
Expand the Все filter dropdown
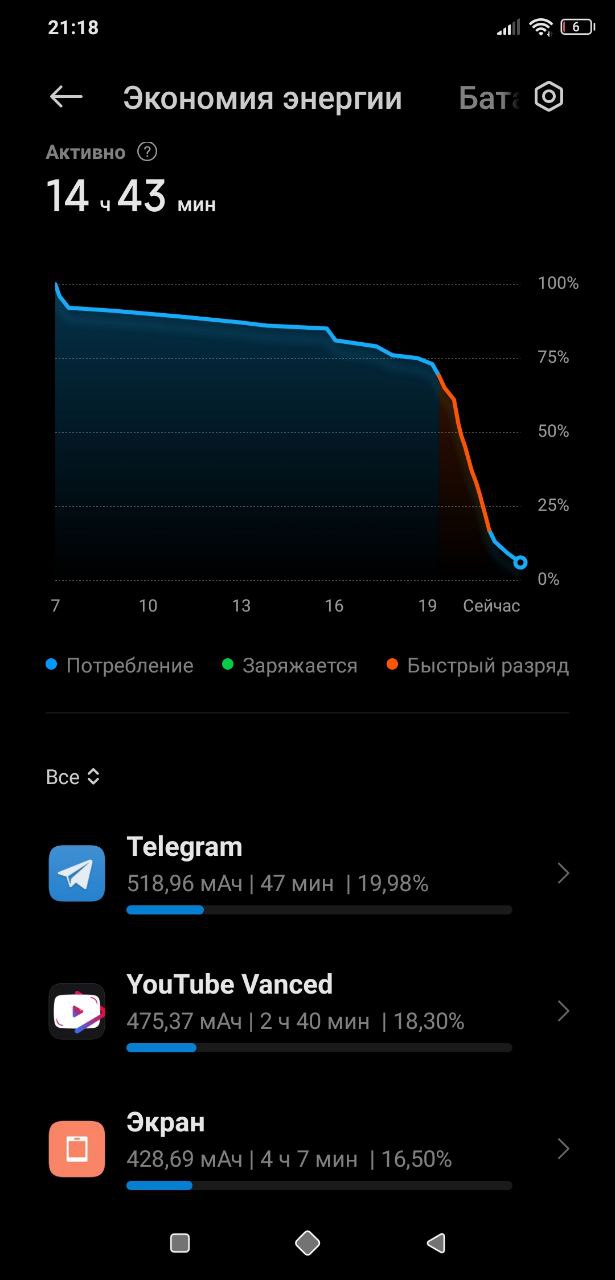(x=73, y=777)
